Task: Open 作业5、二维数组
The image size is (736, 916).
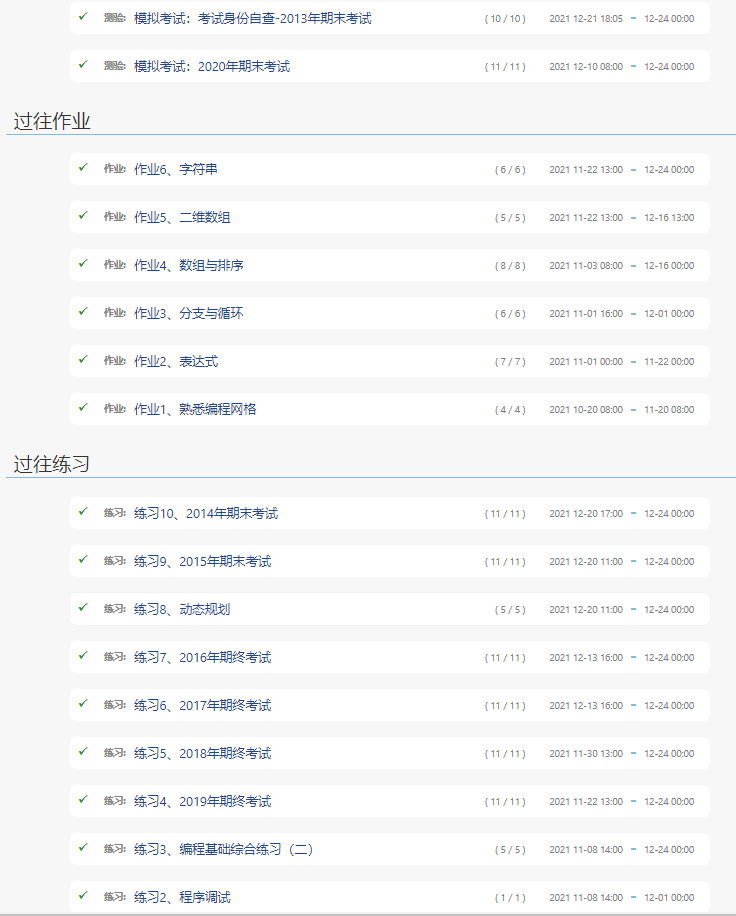Action: pos(182,217)
